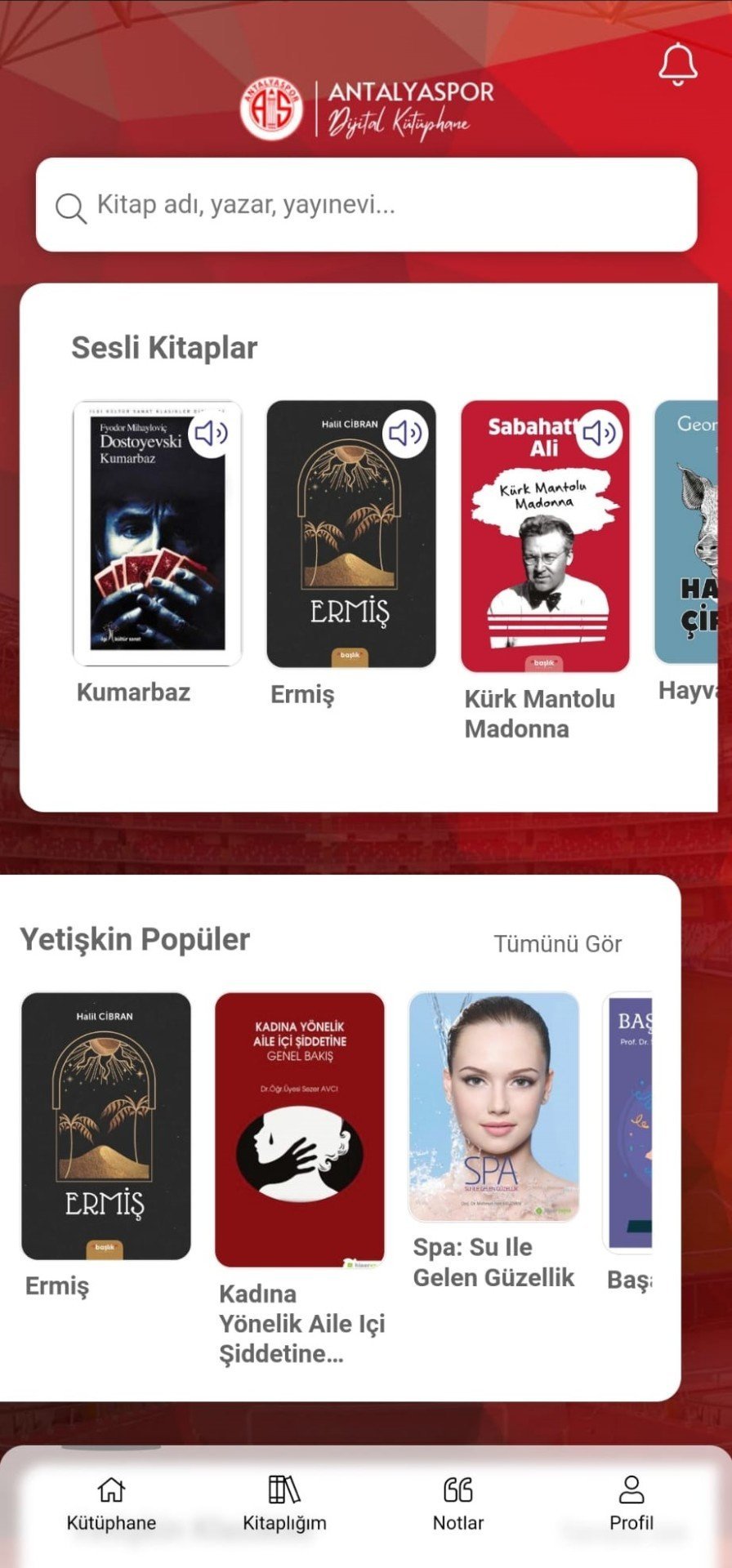View all Yetişkin Popüler via Tümünü Gör

pyautogui.click(x=557, y=944)
